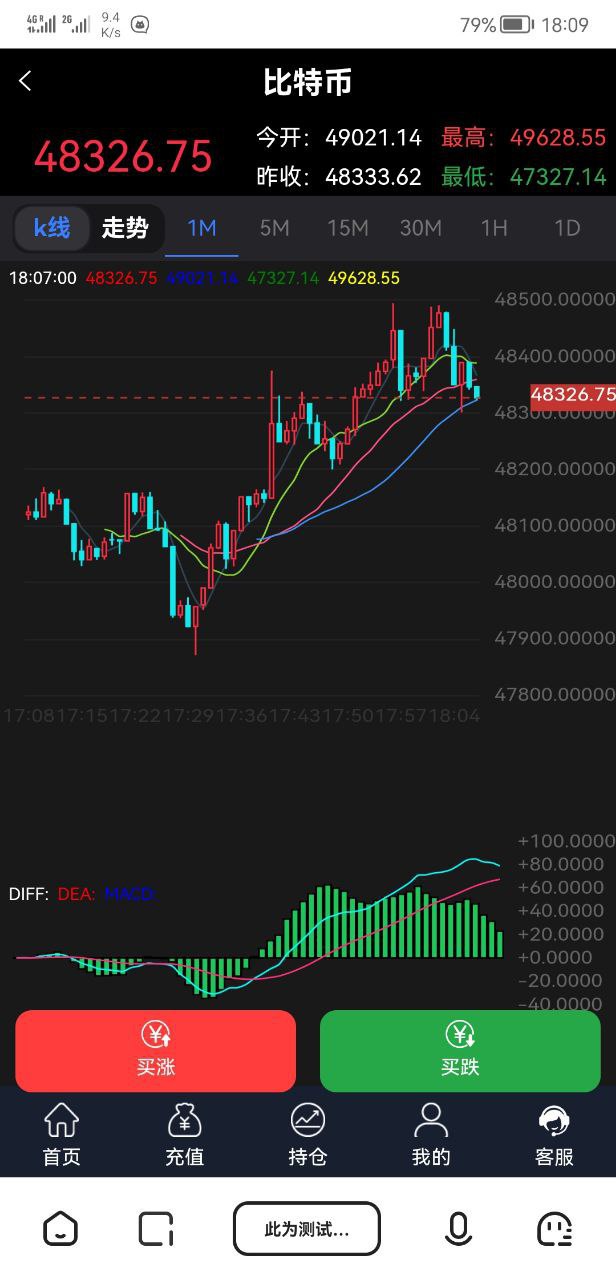Open the 首页 home tab

pyautogui.click(x=62, y=1134)
